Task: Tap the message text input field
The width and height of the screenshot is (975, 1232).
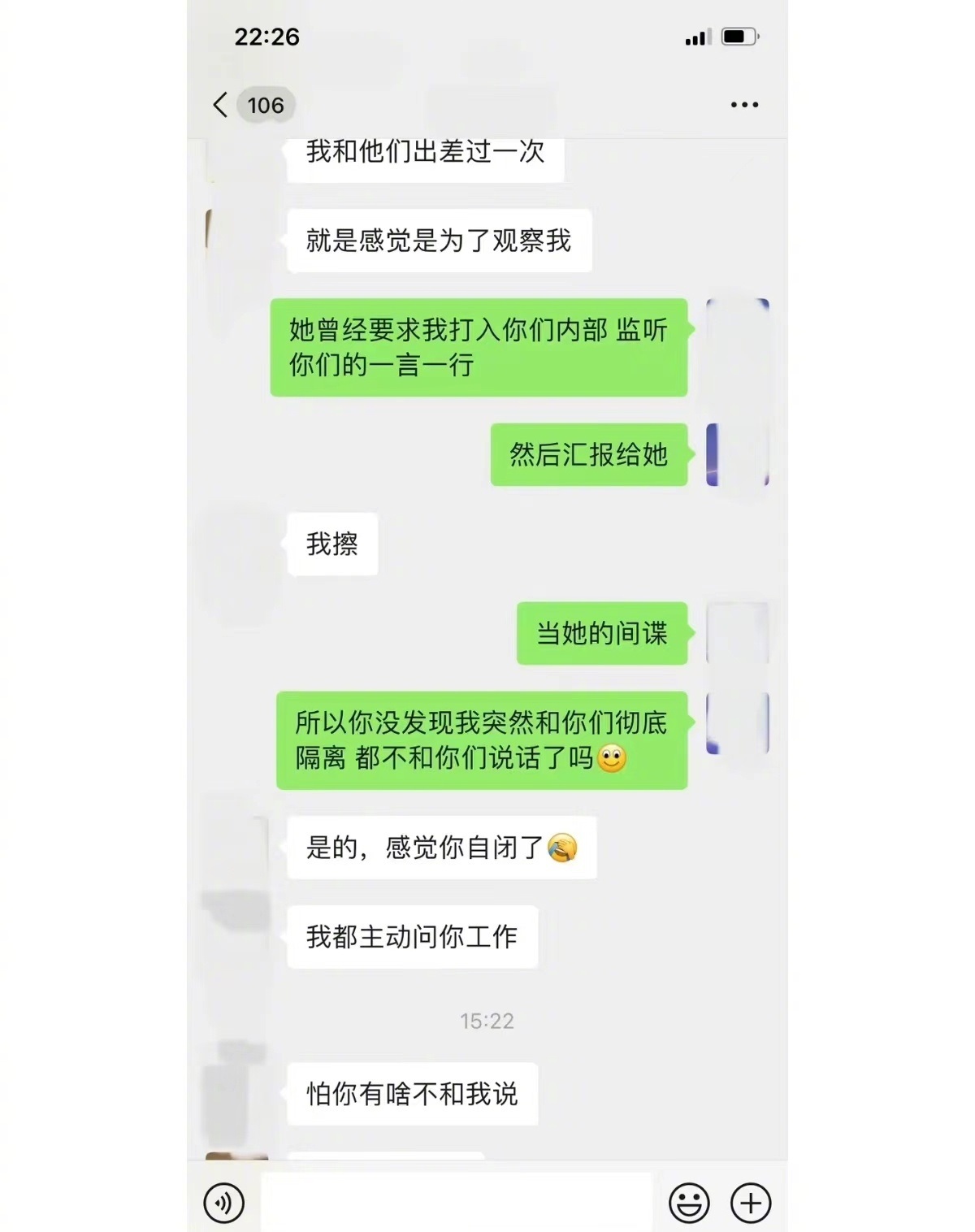Action: 457,1202
